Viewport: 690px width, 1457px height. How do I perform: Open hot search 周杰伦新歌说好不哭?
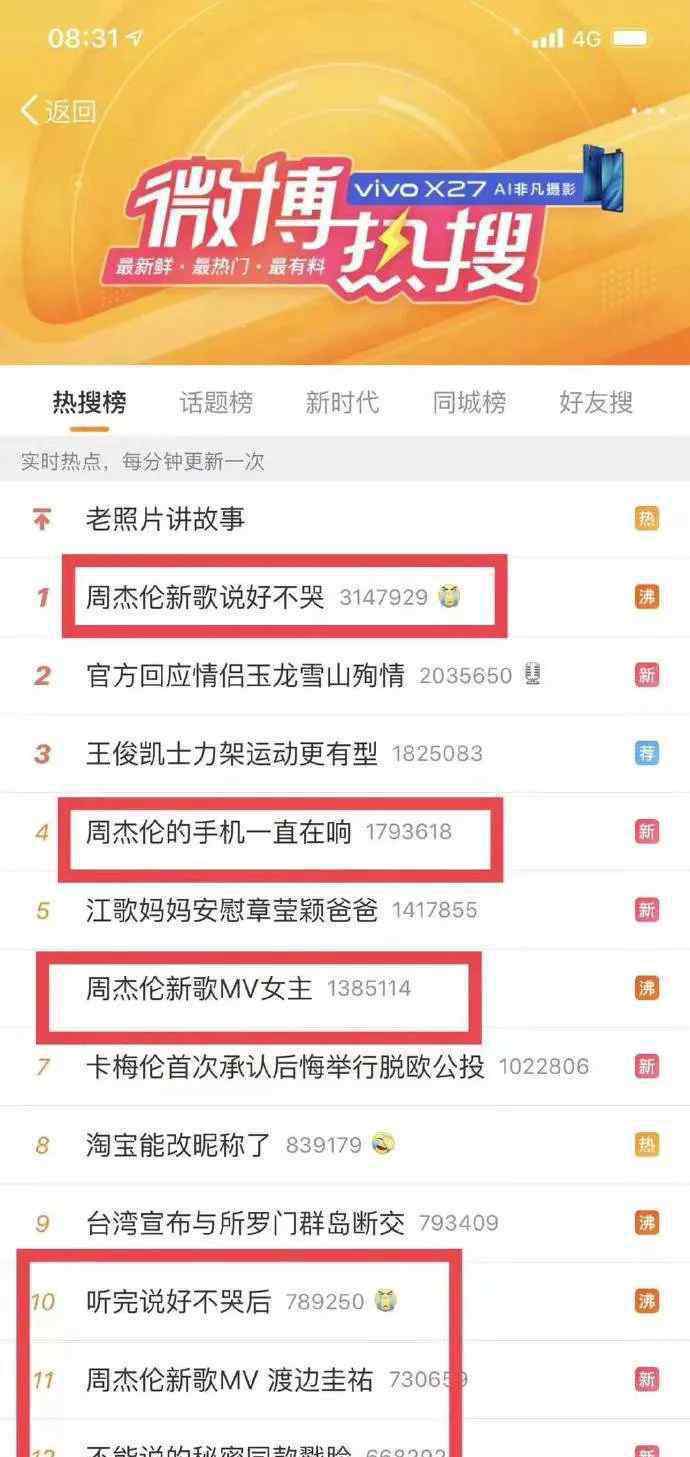345,597
